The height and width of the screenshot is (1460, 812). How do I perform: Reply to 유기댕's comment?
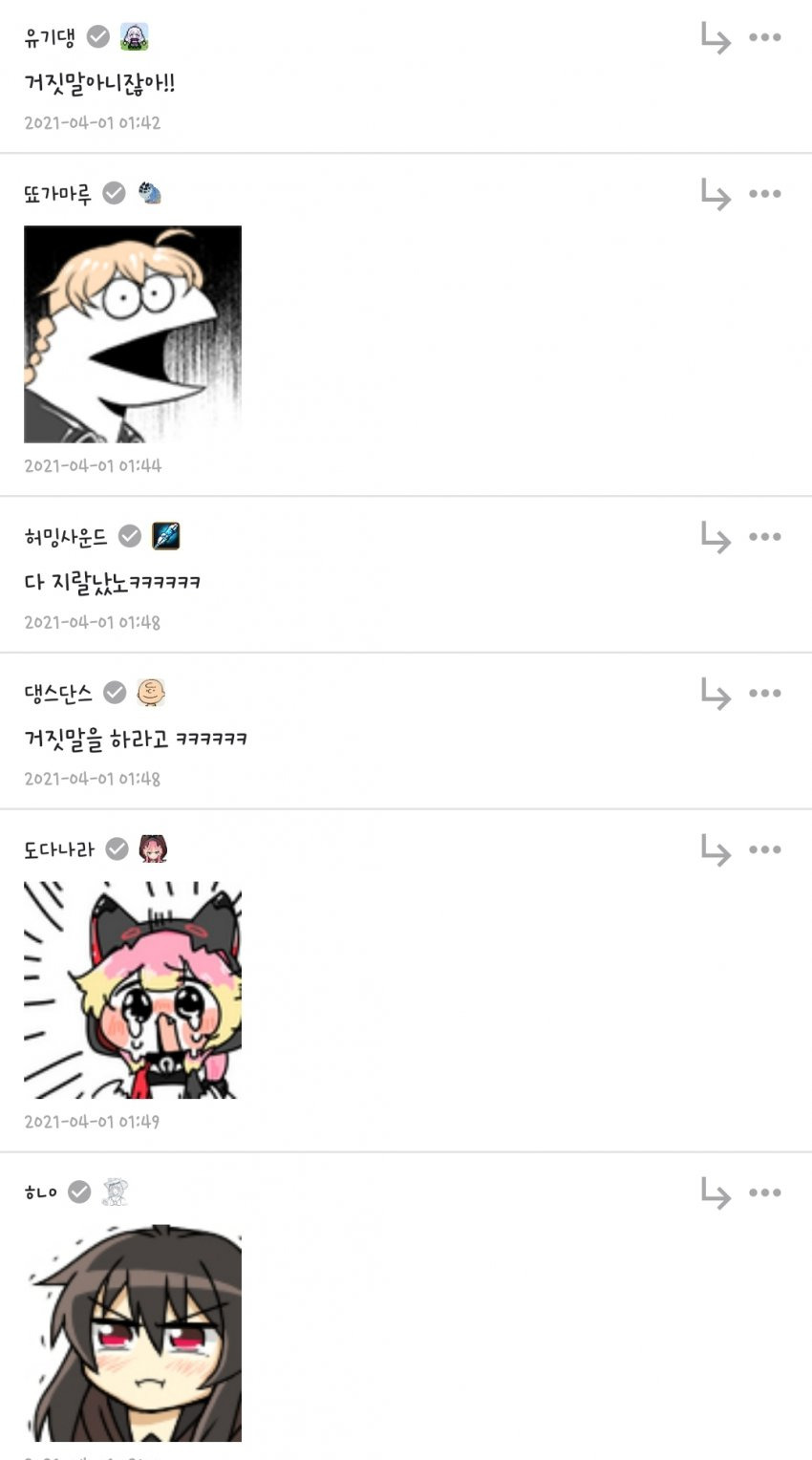click(715, 38)
